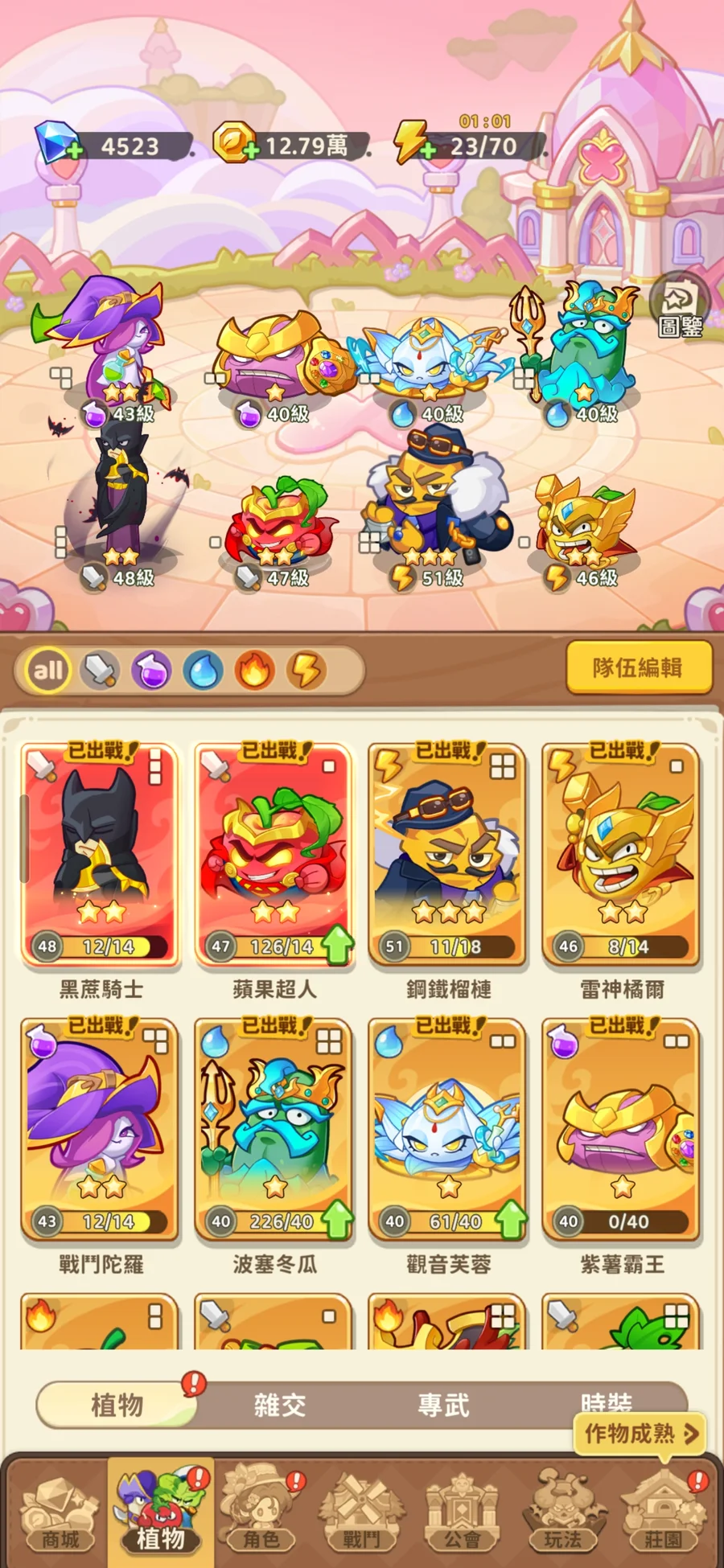Switch to the 專武 tab
Screen dimensions: 724x1568
coord(443,1405)
